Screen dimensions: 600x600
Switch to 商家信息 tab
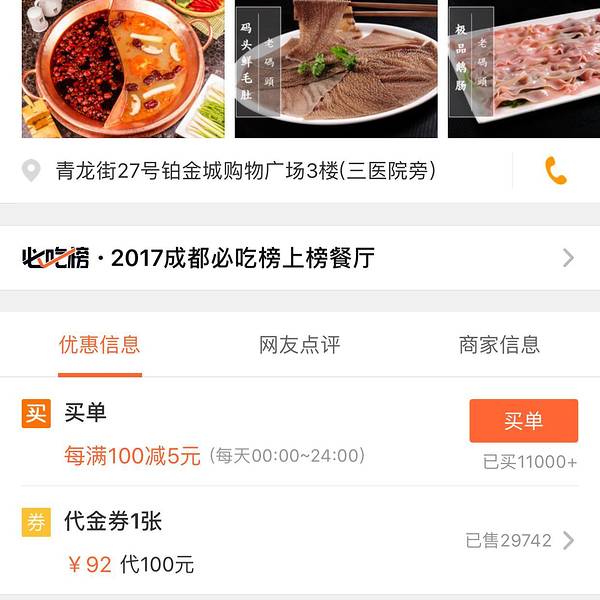499,346
